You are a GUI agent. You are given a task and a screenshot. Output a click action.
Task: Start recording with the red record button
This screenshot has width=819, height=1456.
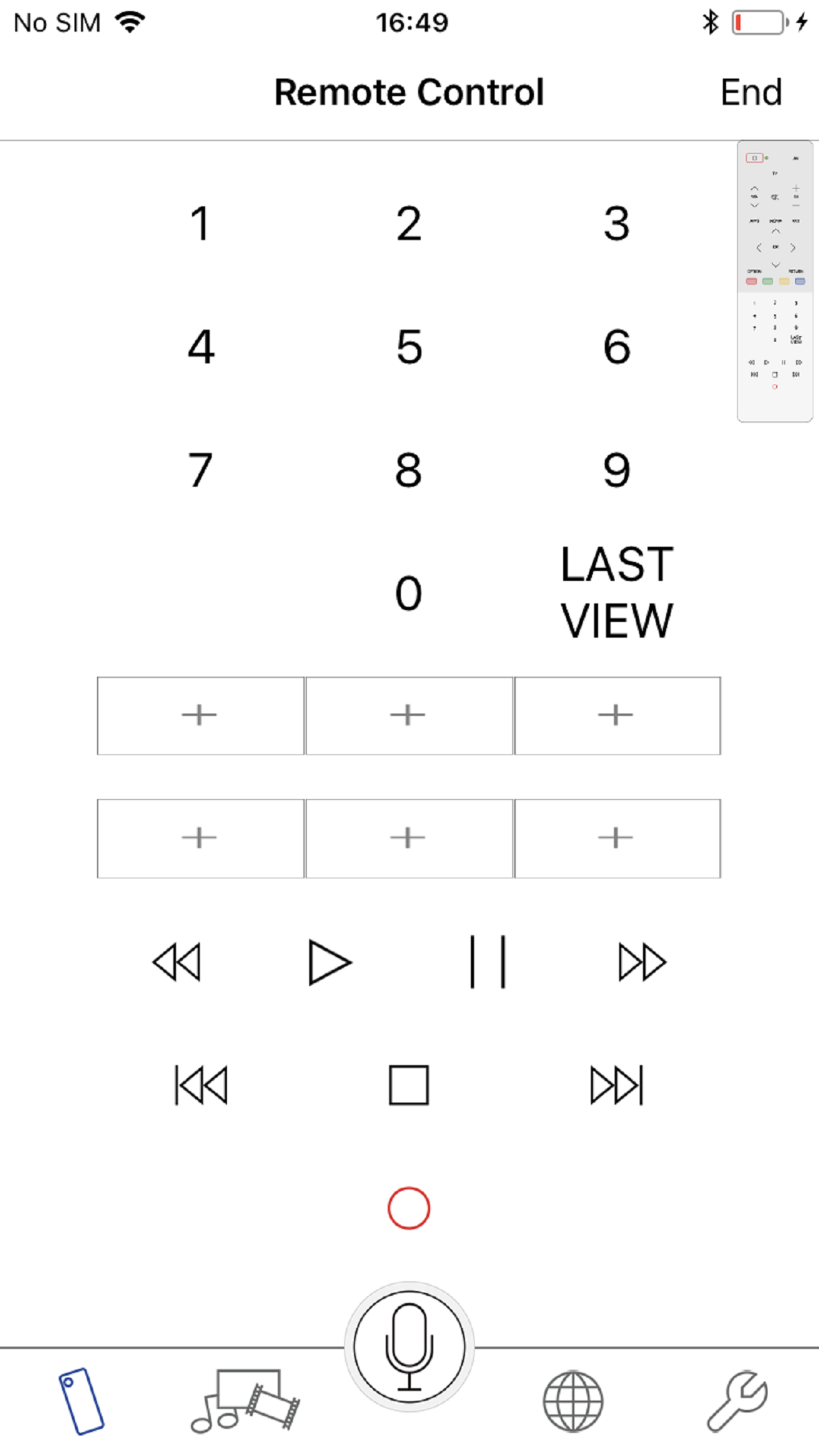[x=409, y=1208]
